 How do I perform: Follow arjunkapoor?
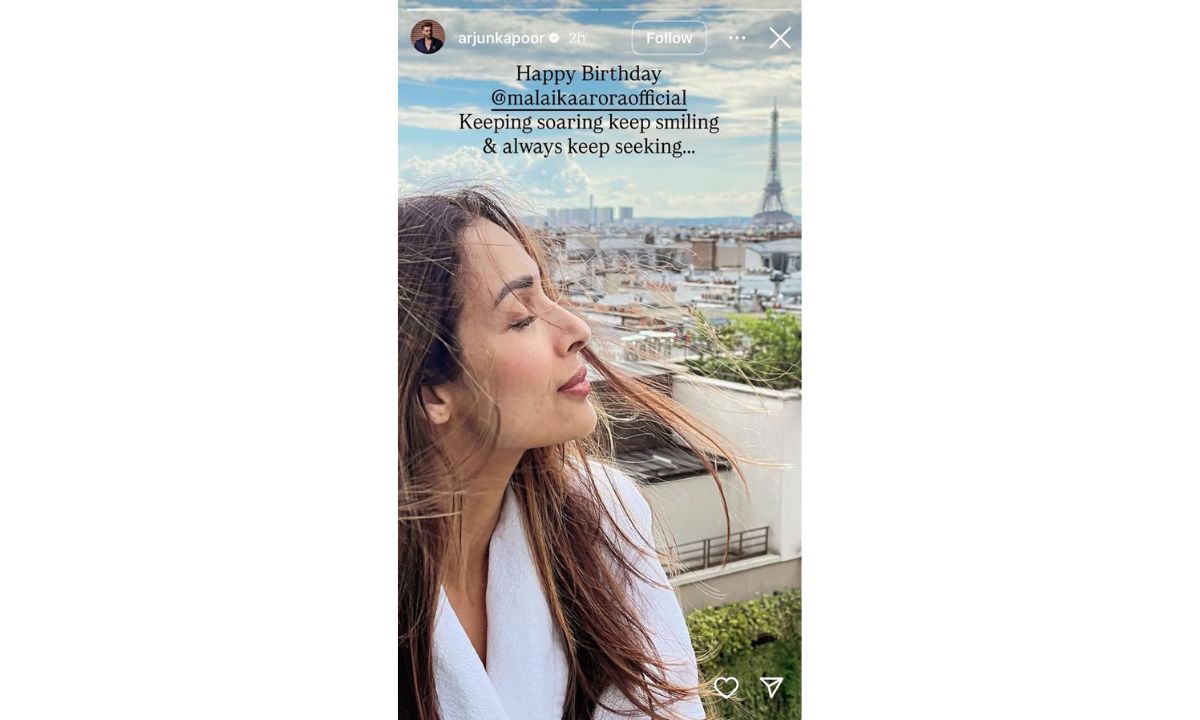pos(668,38)
